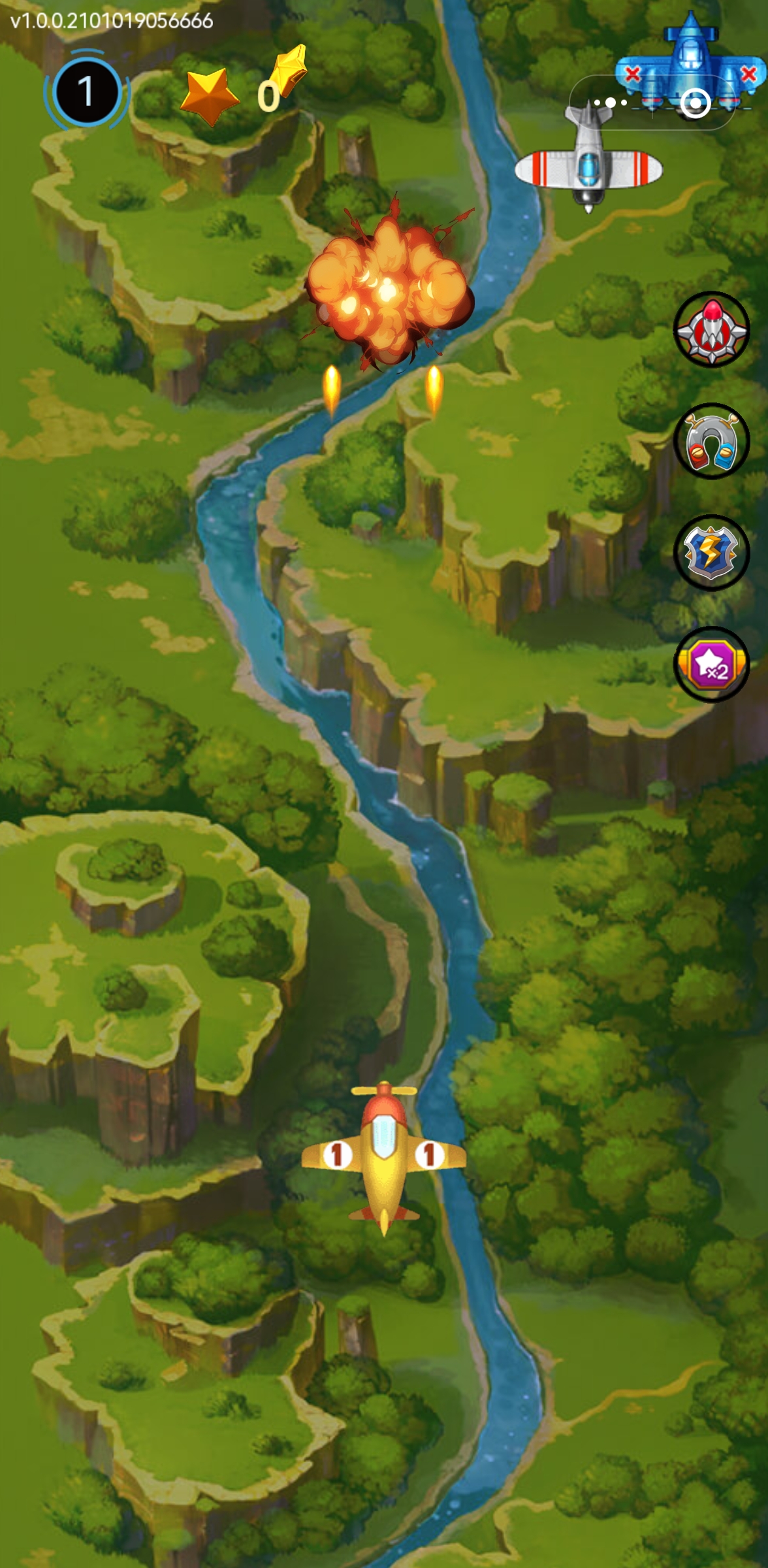768x1568 pixels.
Task: Activate the rocket missile power-up
Action: [711, 330]
